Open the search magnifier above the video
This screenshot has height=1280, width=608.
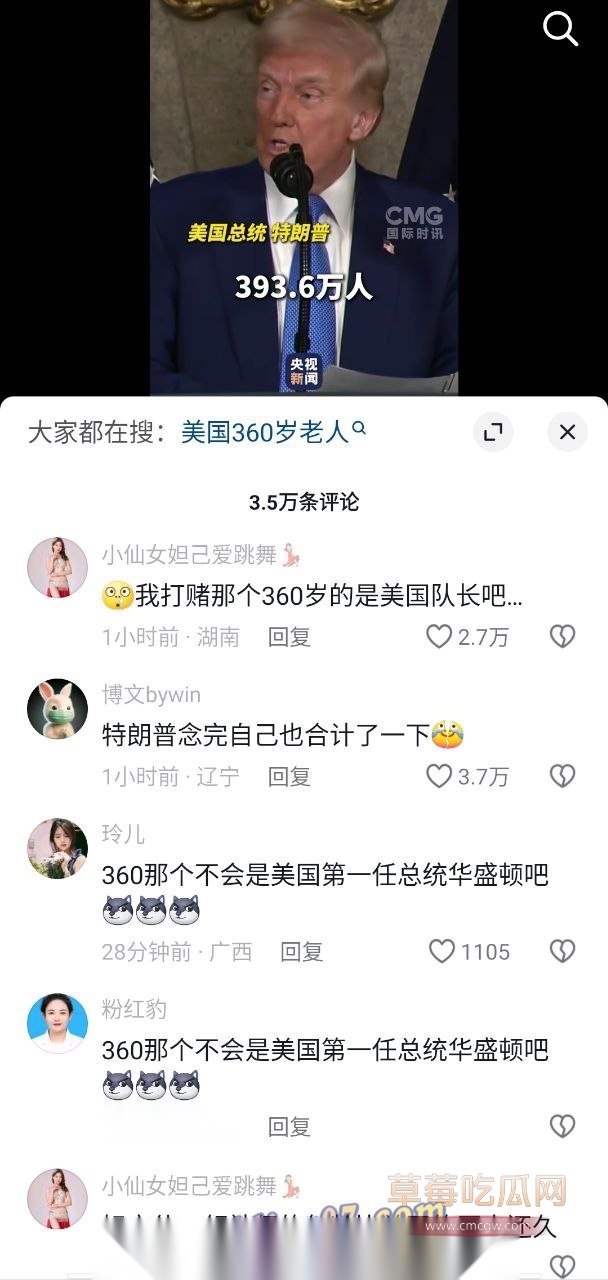(x=560, y=30)
